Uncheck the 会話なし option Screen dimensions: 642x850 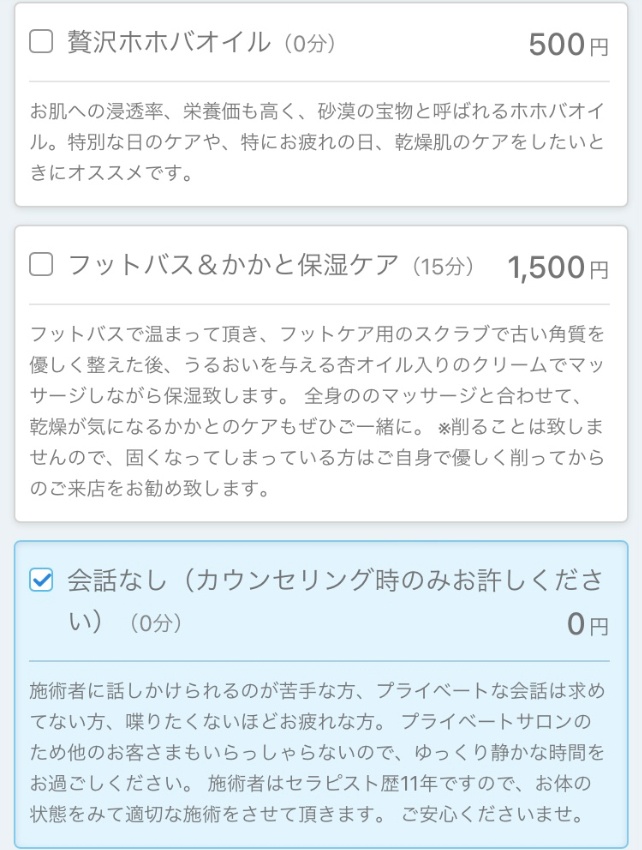(x=41, y=580)
